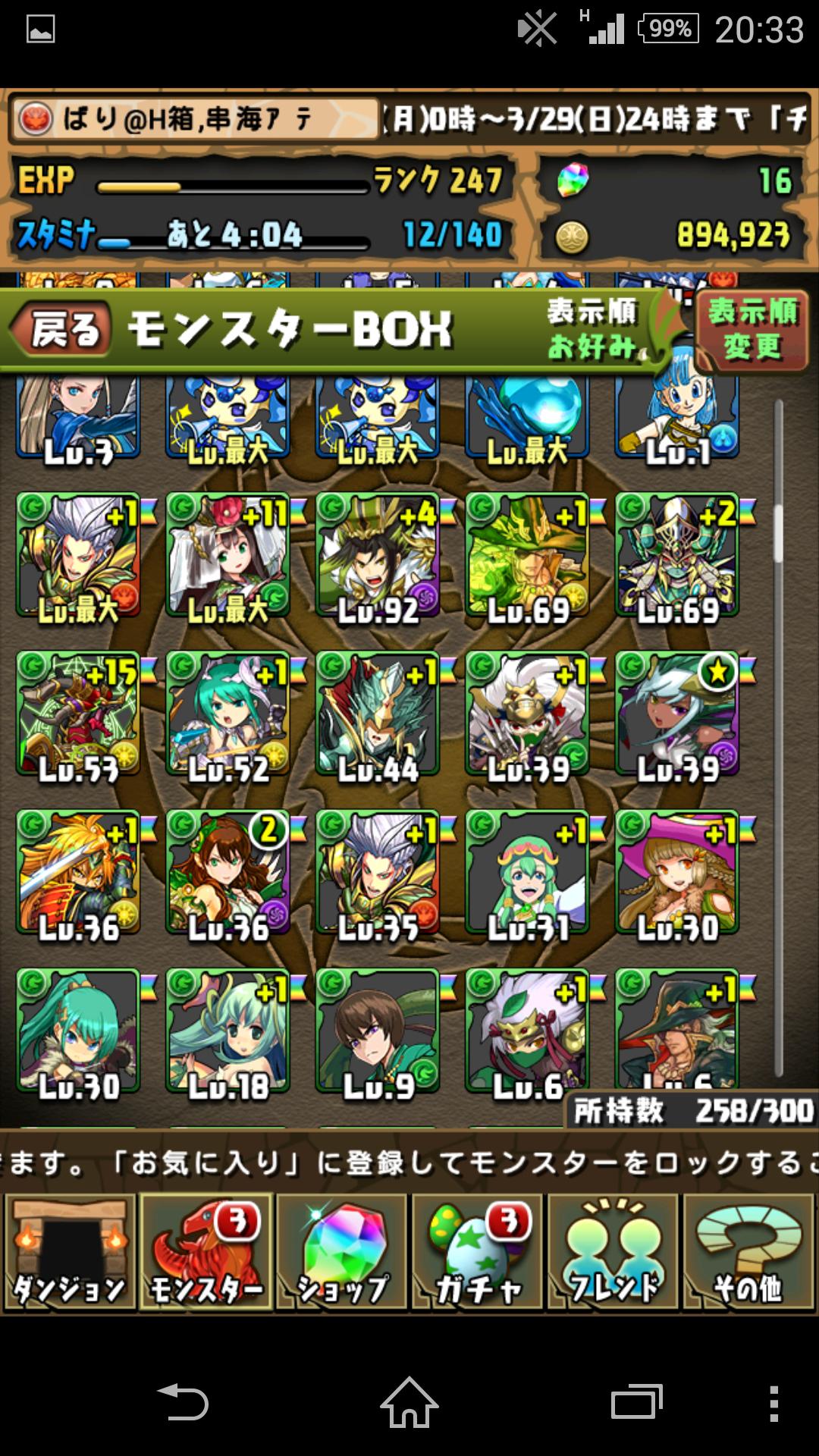Select the Lv.18 monster card

[227, 1031]
